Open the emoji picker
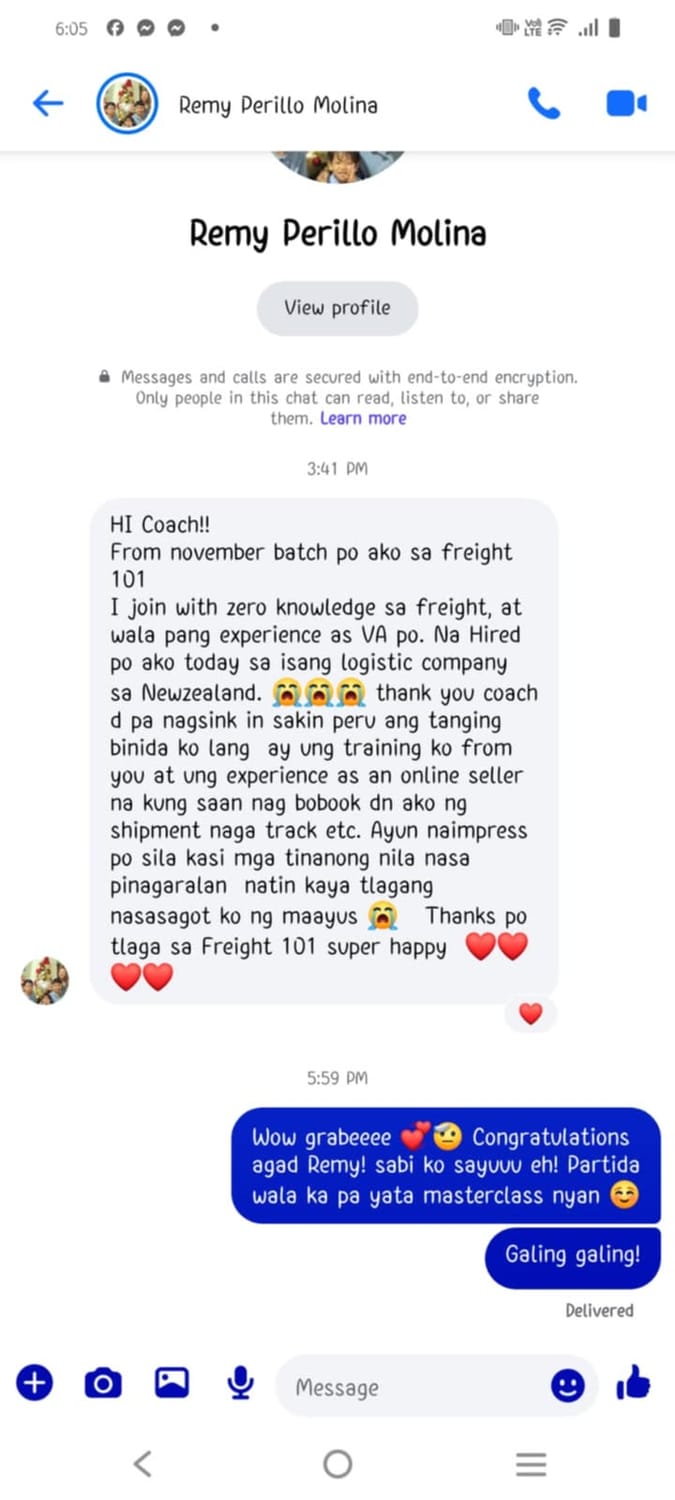 tap(567, 1385)
